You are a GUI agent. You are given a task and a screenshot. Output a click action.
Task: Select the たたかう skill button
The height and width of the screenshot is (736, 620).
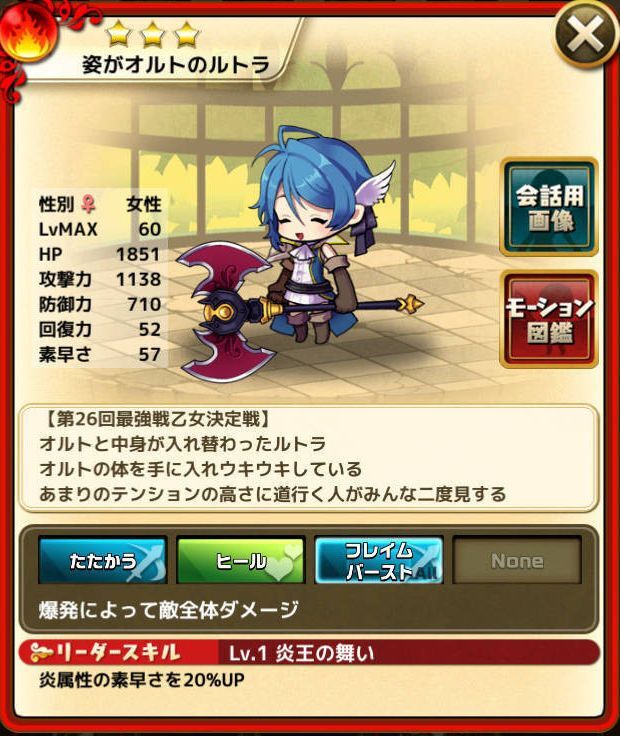coord(103,561)
